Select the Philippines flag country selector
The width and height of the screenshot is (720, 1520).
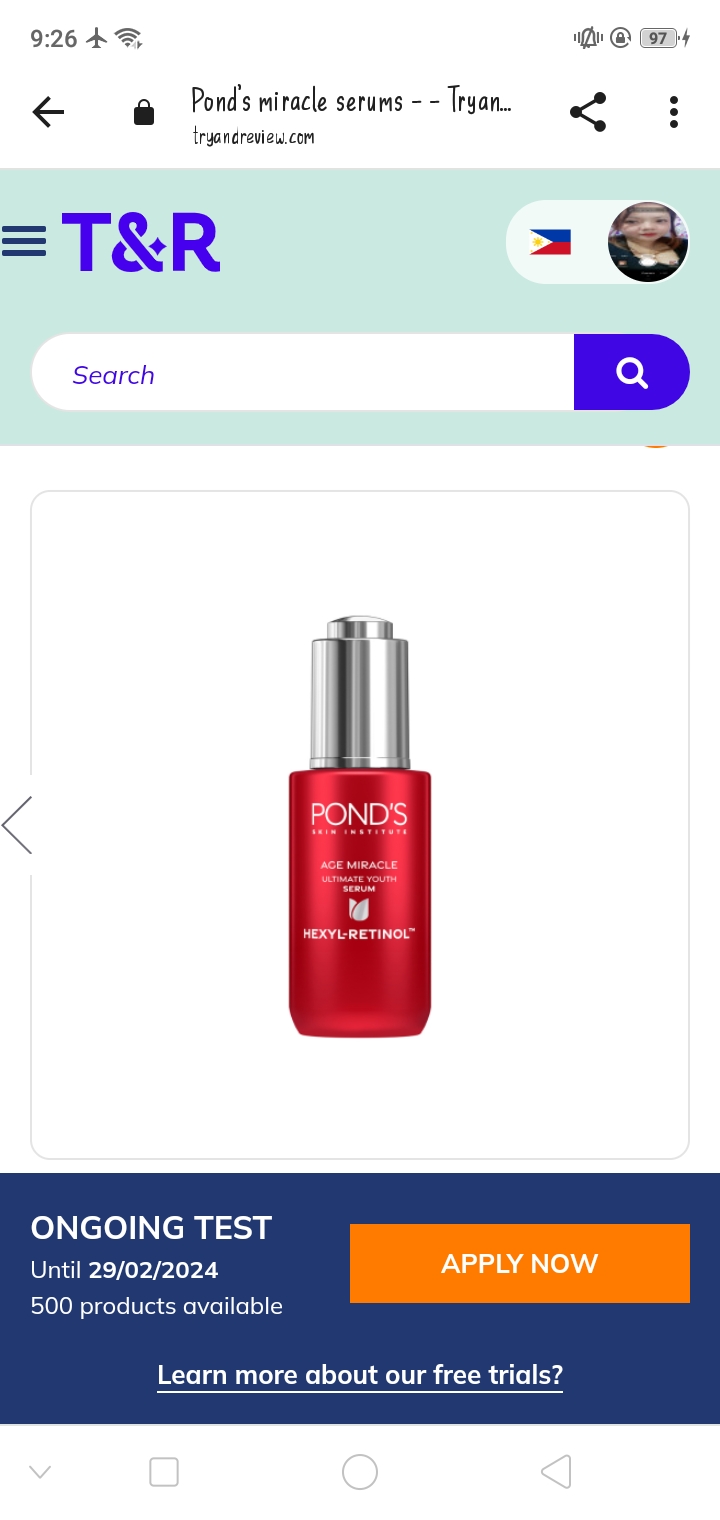(550, 242)
